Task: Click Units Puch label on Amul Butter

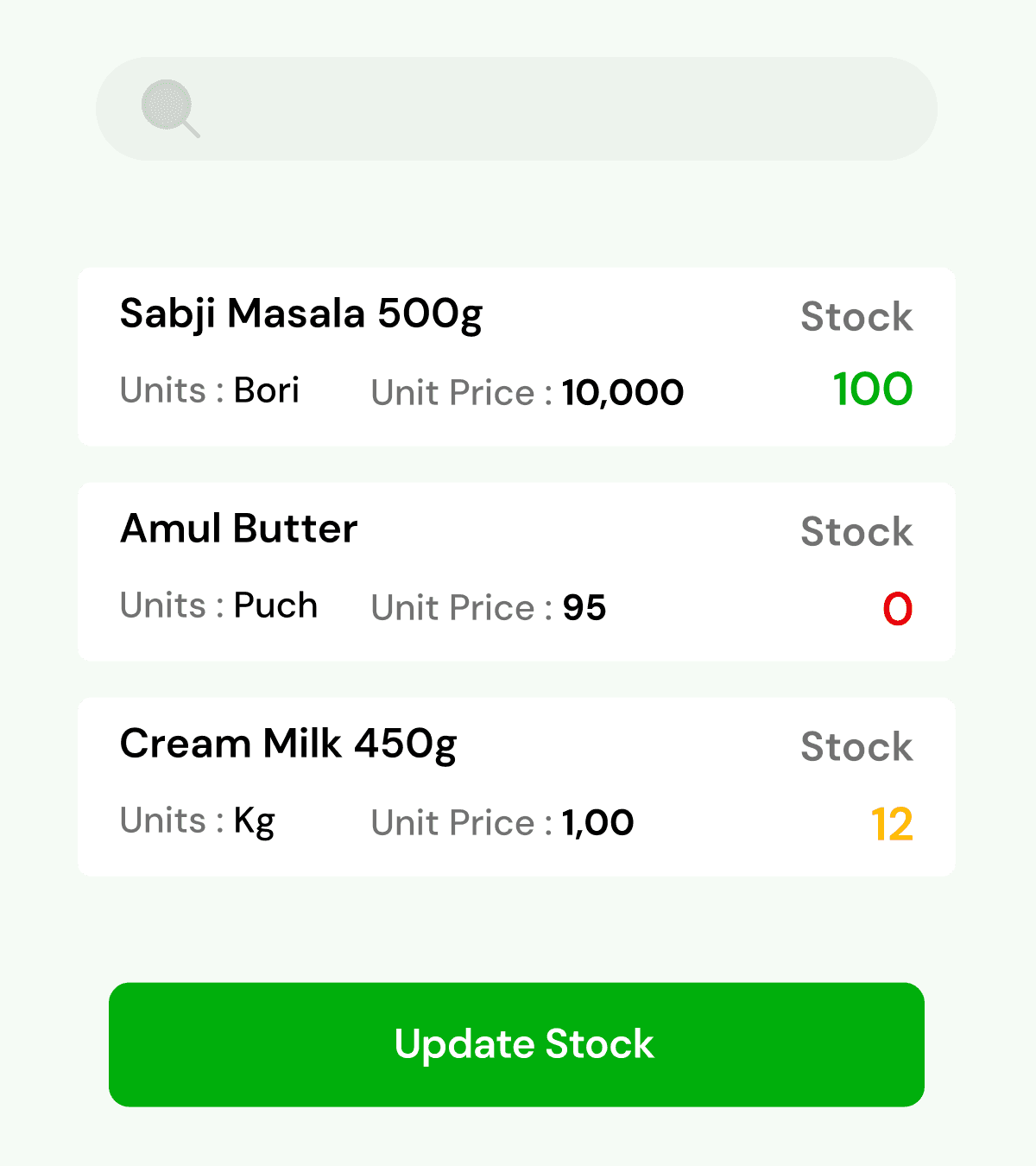Action: (x=218, y=605)
